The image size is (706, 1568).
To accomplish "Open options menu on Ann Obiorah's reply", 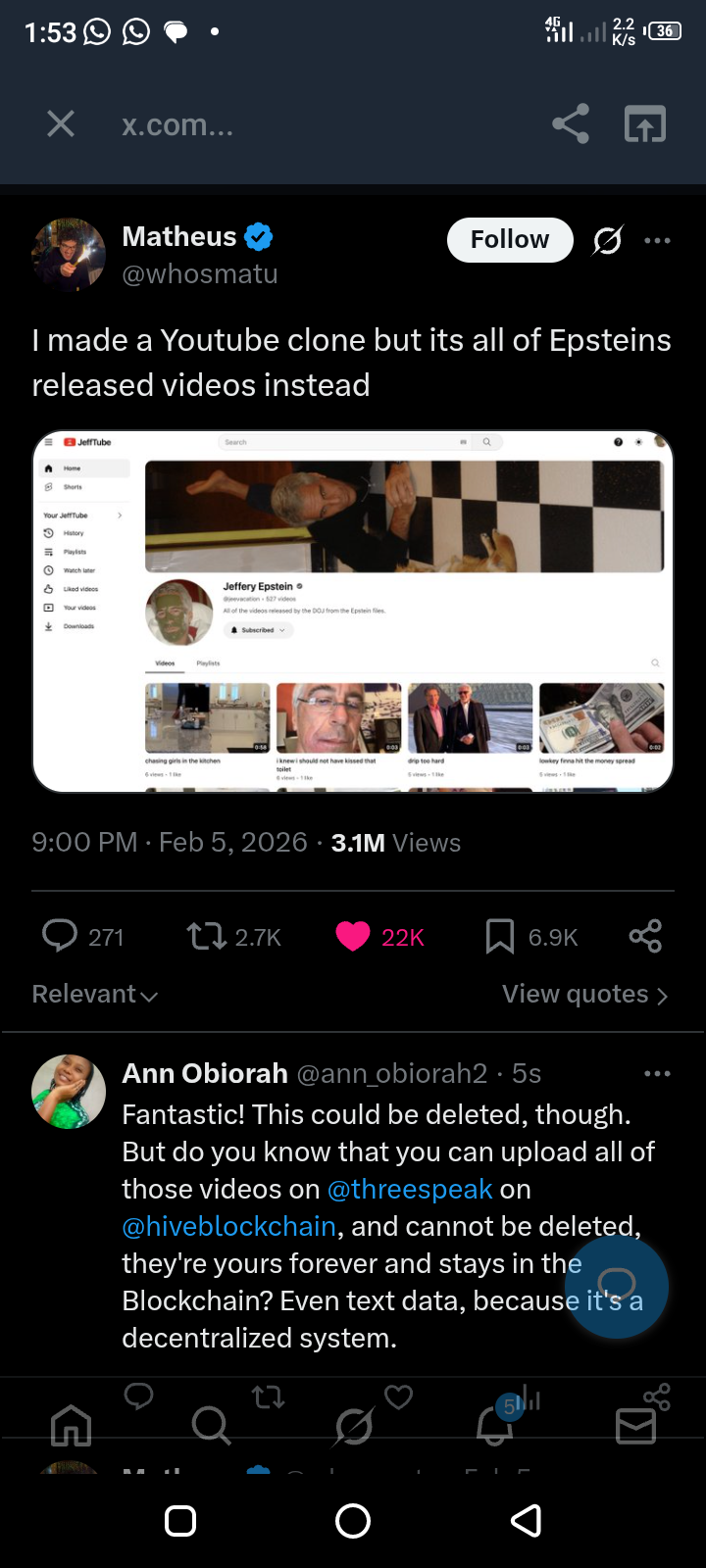I will pyautogui.click(x=657, y=1073).
